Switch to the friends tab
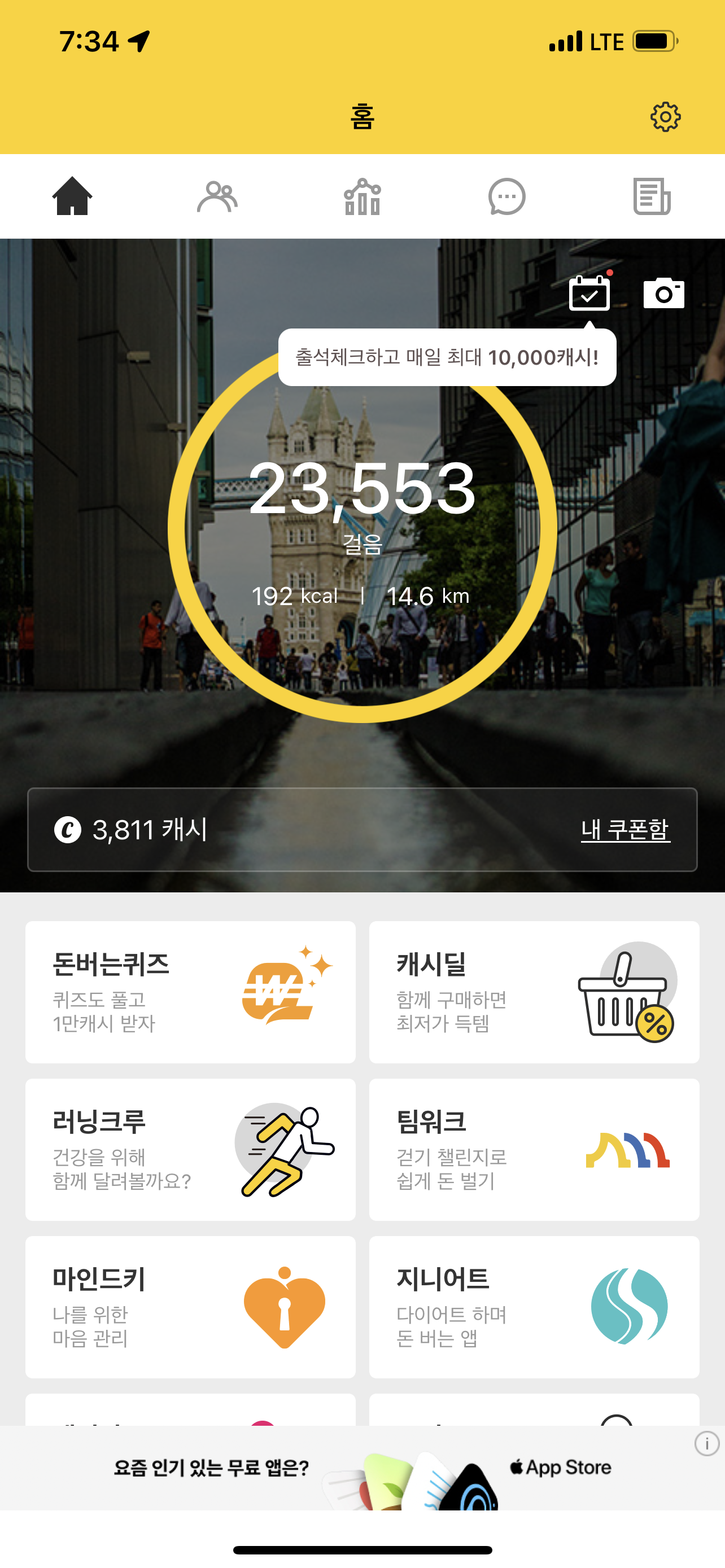Viewport: 725px width, 1568px height. tap(217, 196)
